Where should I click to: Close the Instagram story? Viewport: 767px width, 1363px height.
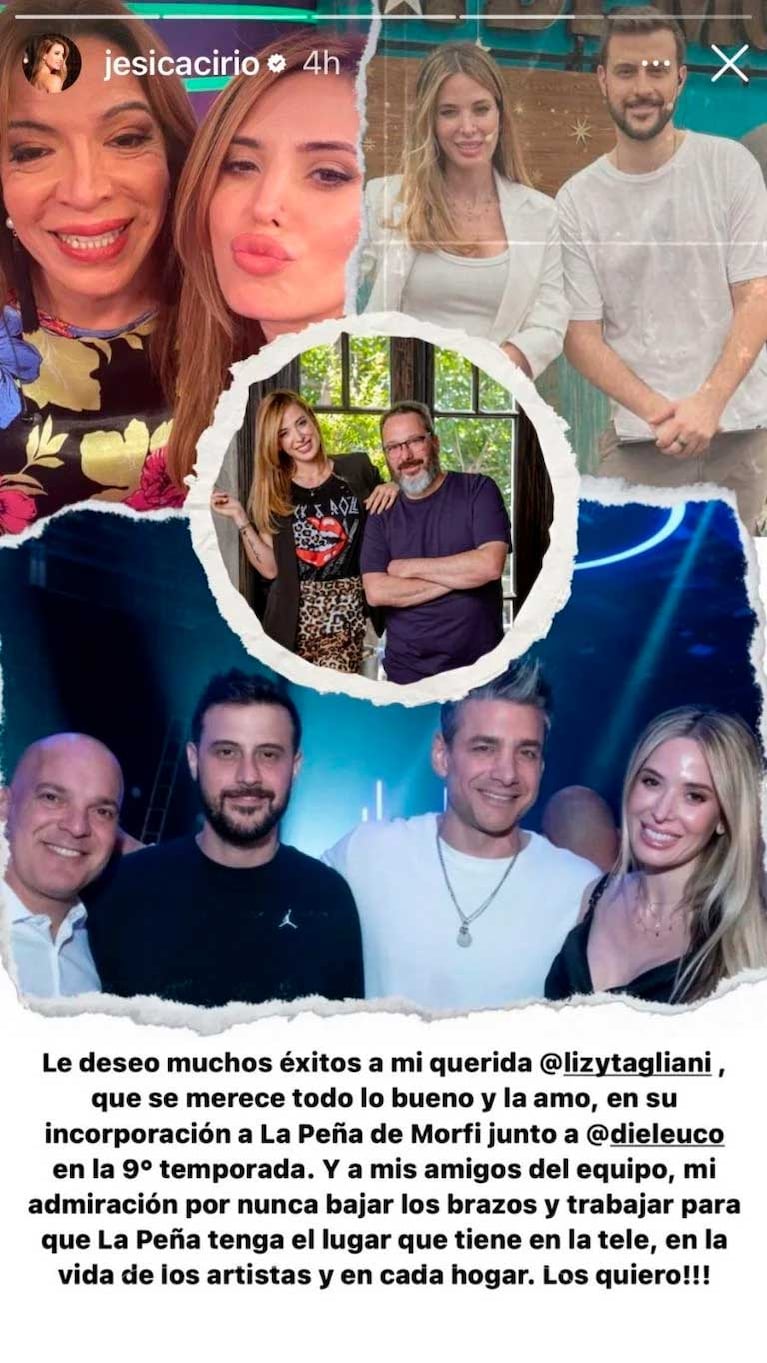point(729,63)
